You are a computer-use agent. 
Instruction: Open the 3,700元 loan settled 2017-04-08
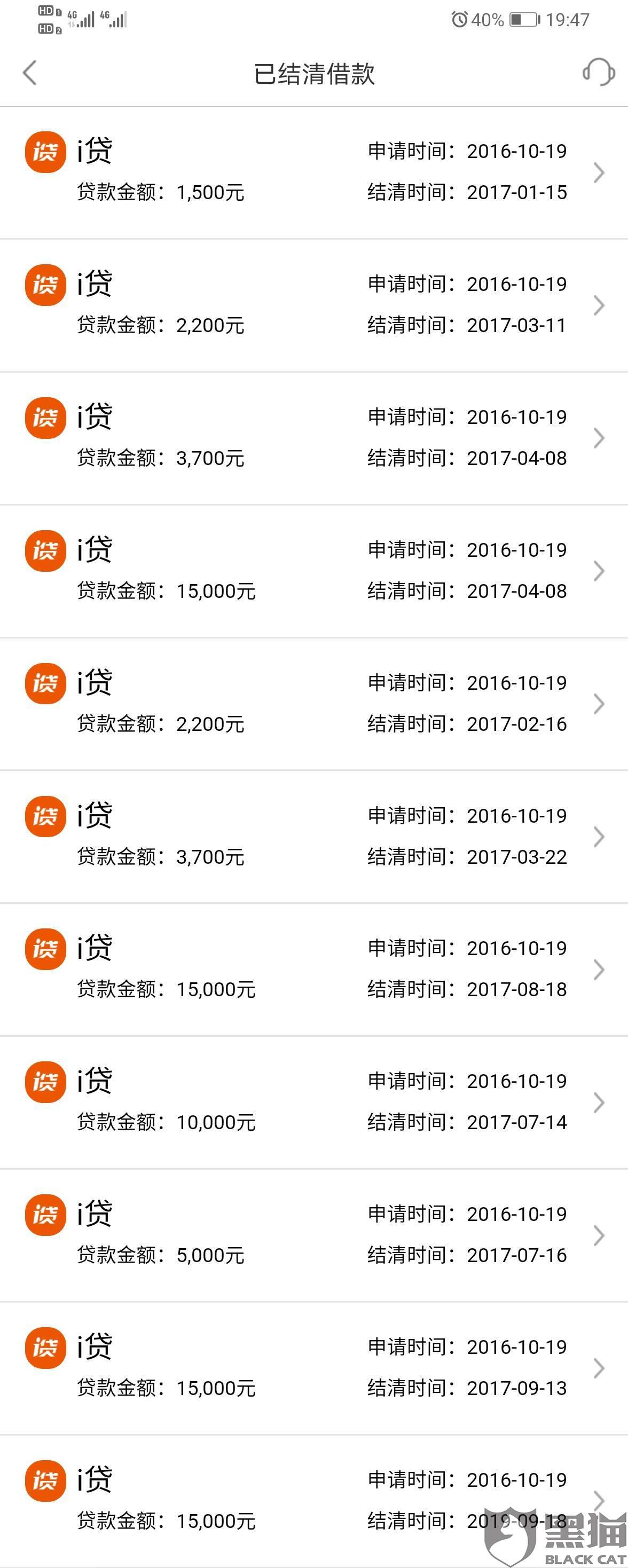pos(313,438)
